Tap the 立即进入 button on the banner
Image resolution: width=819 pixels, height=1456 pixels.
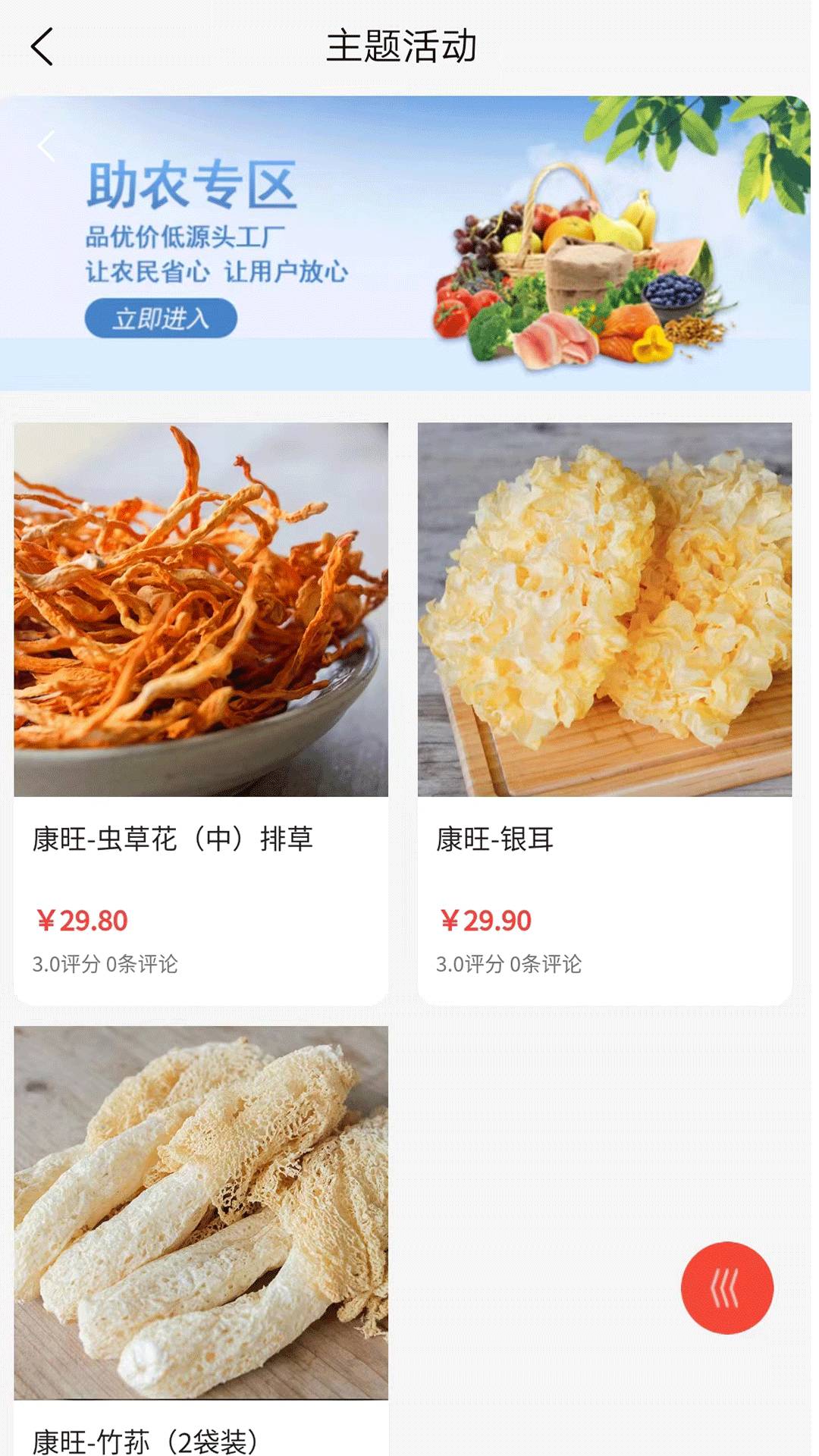coord(162,319)
